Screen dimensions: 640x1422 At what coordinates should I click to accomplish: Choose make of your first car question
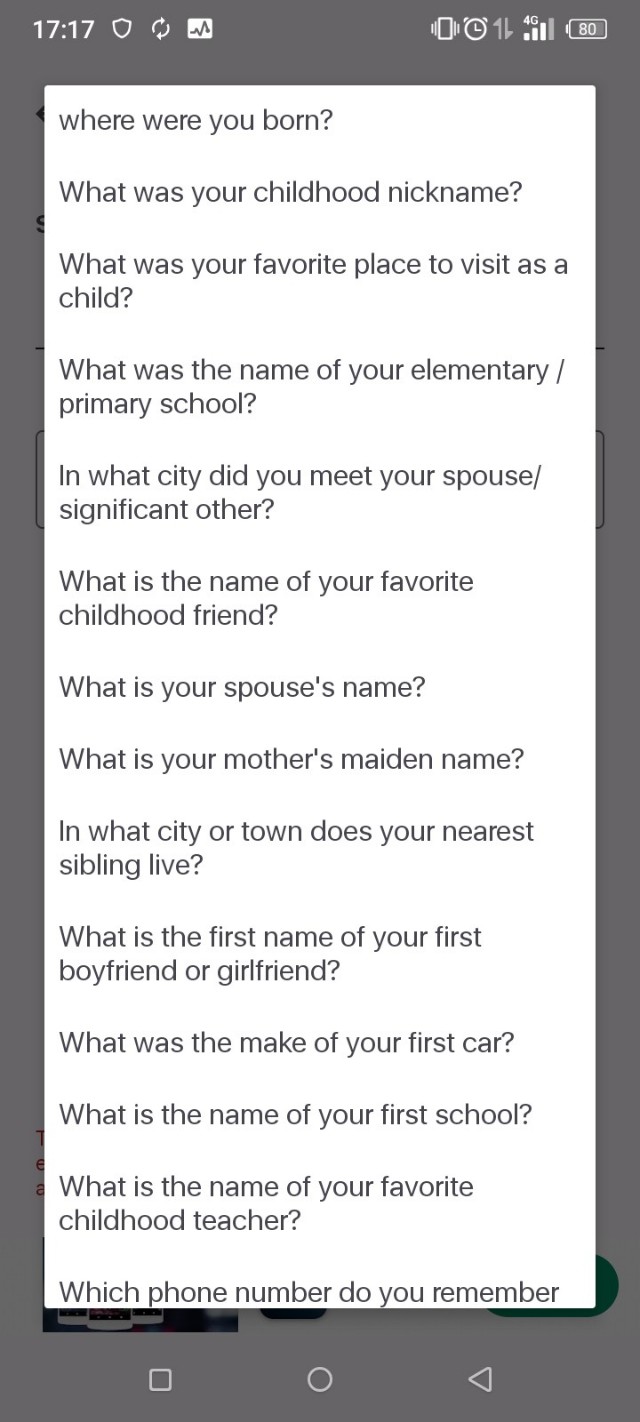(x=286, y=1043)
